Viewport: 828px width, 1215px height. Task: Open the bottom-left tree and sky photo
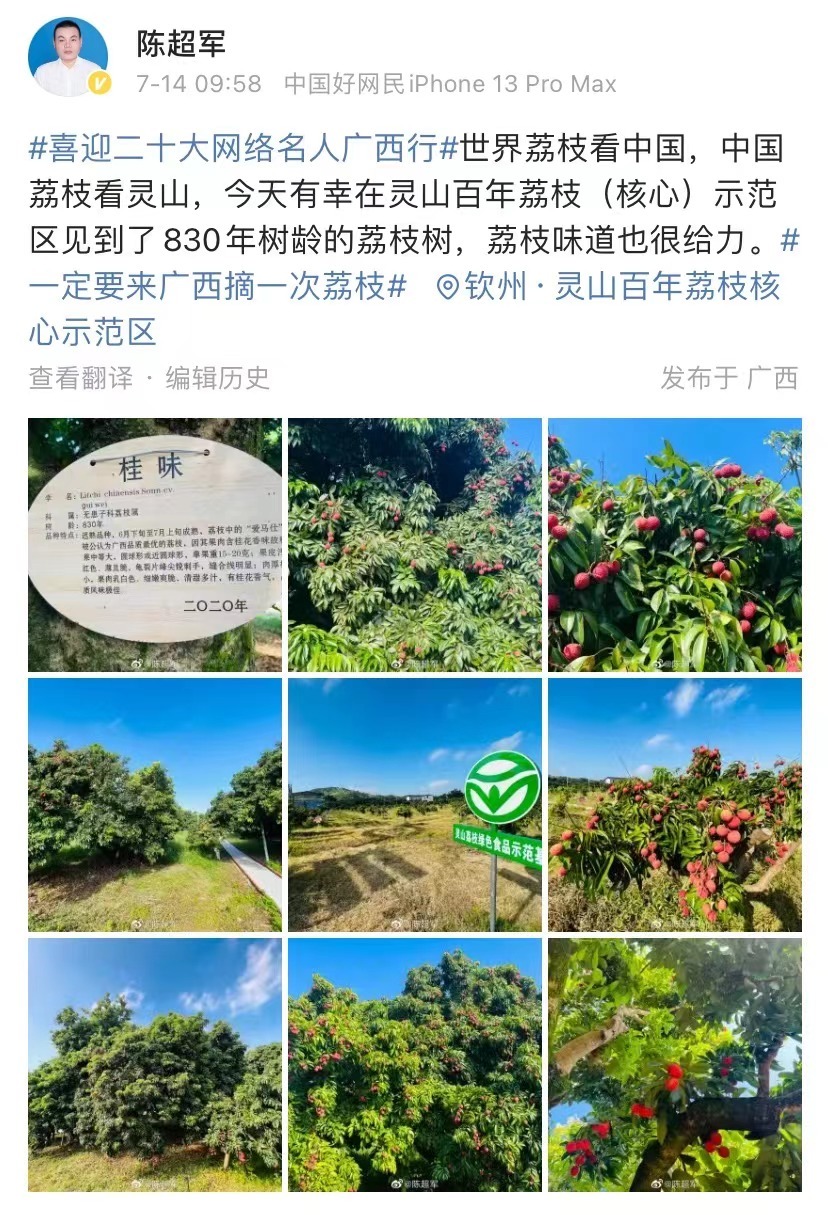(155, 1065)
